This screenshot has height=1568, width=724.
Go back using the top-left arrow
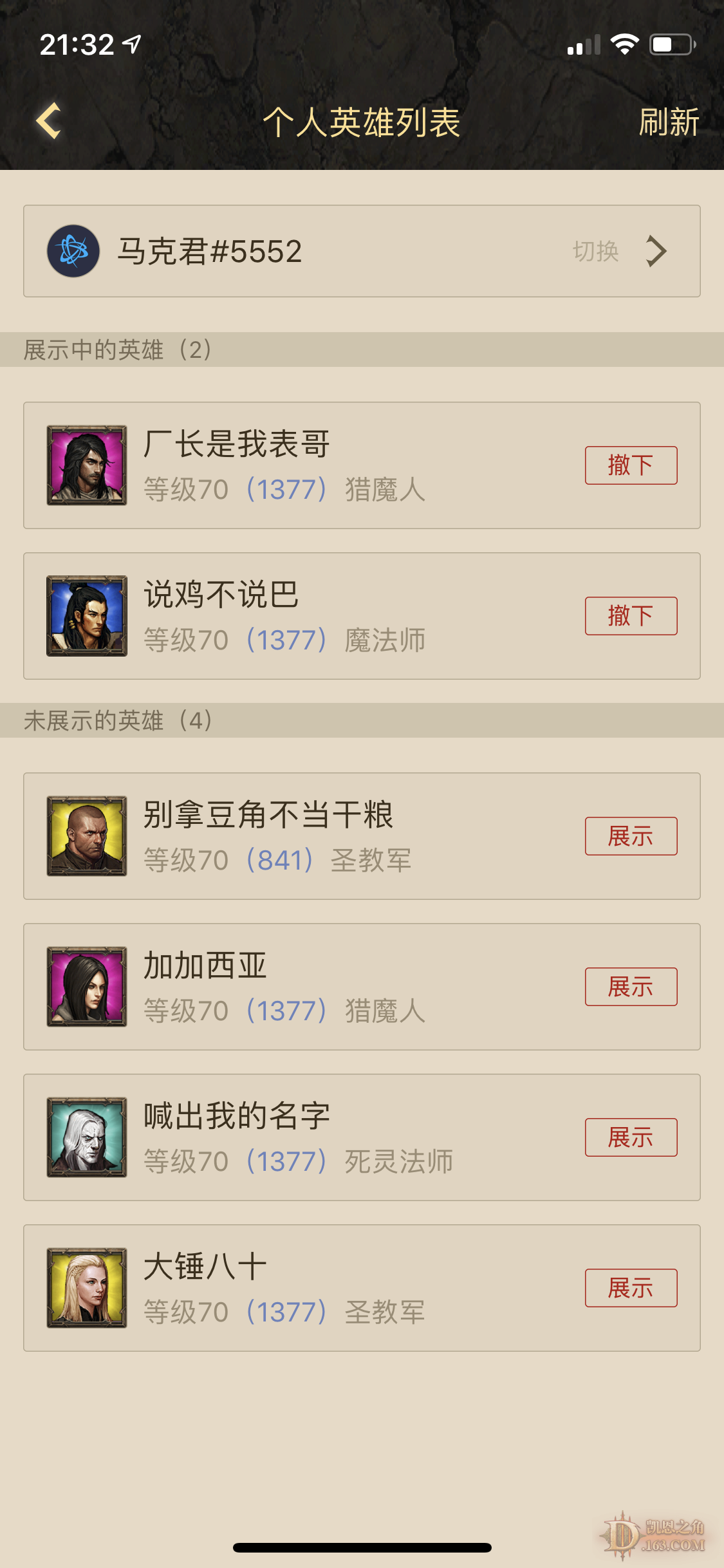(49, 121)
